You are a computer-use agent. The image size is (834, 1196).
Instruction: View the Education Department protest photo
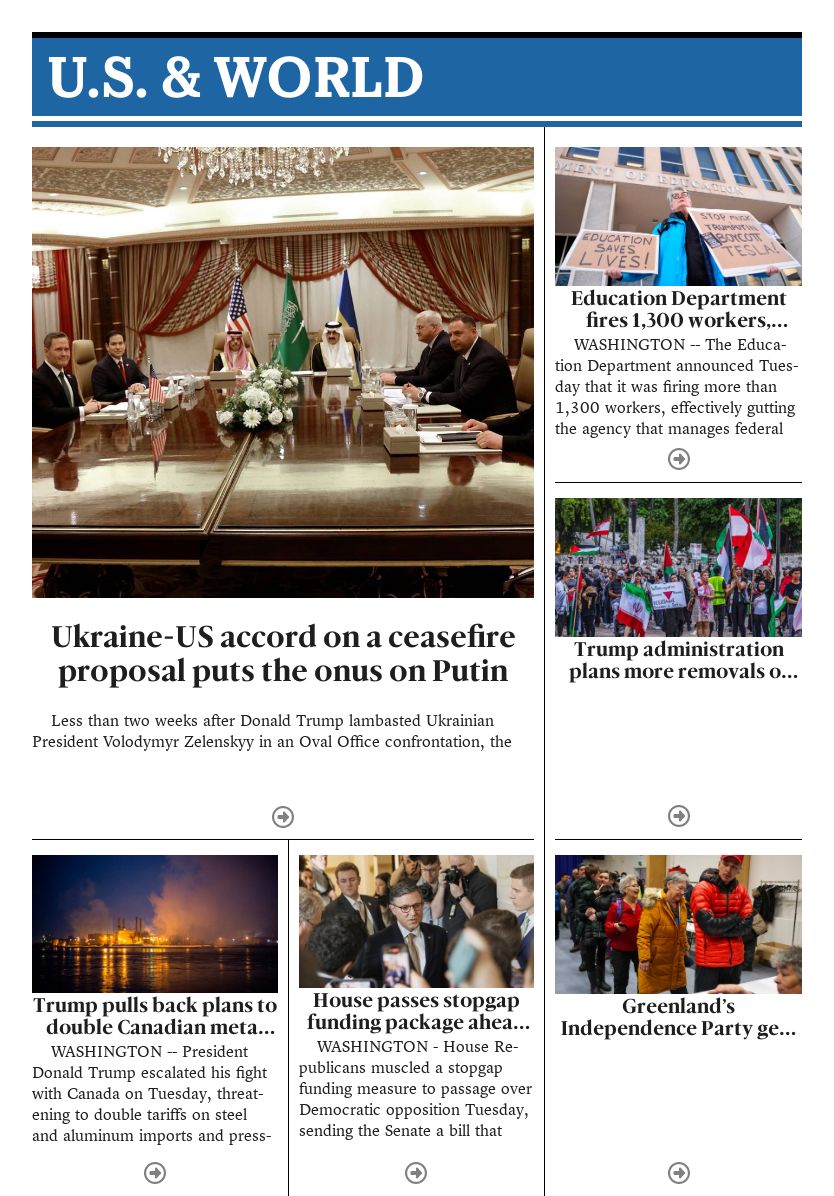pyautogui.click(x=678, y=216)
